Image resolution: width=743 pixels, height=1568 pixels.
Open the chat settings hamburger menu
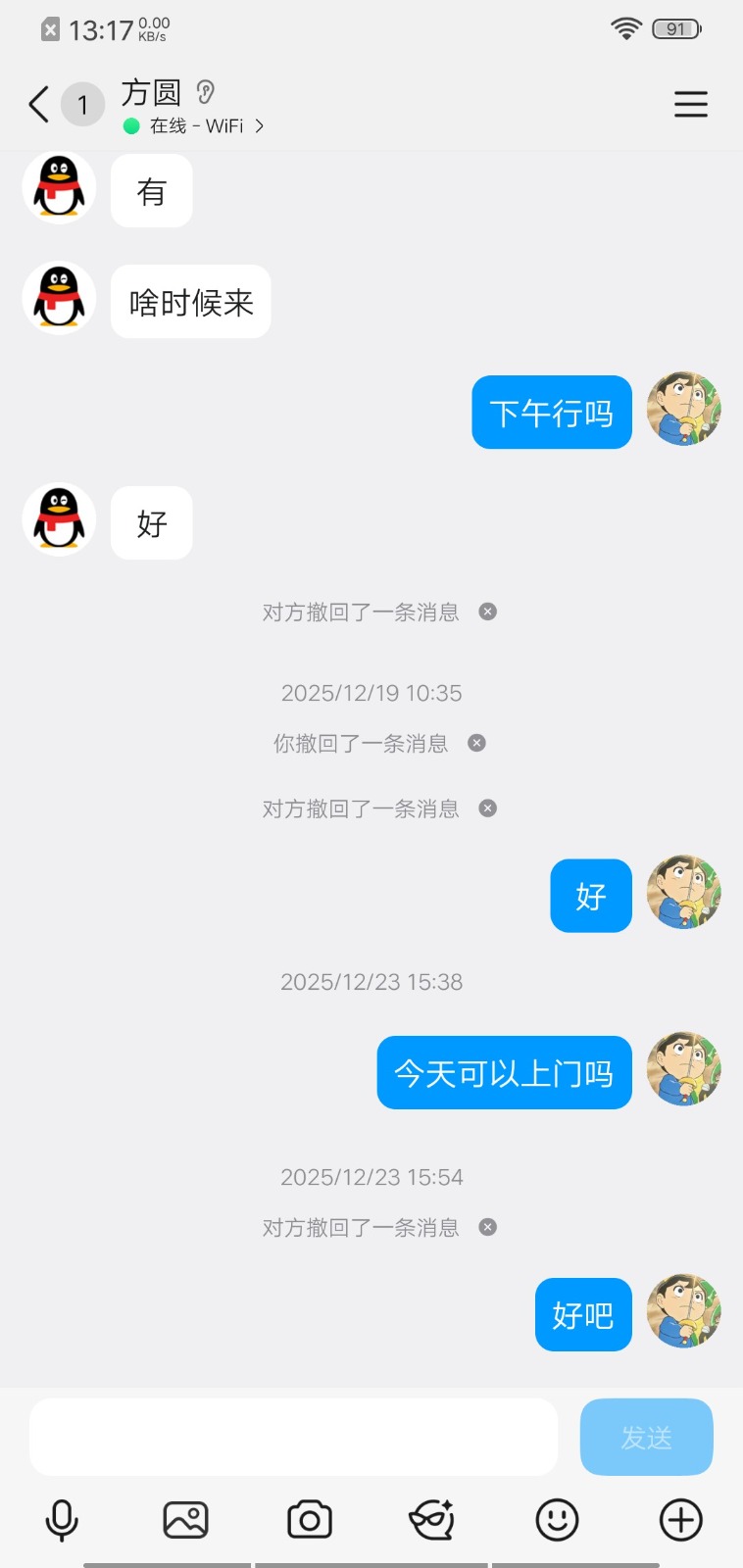[x=690, y=104]
